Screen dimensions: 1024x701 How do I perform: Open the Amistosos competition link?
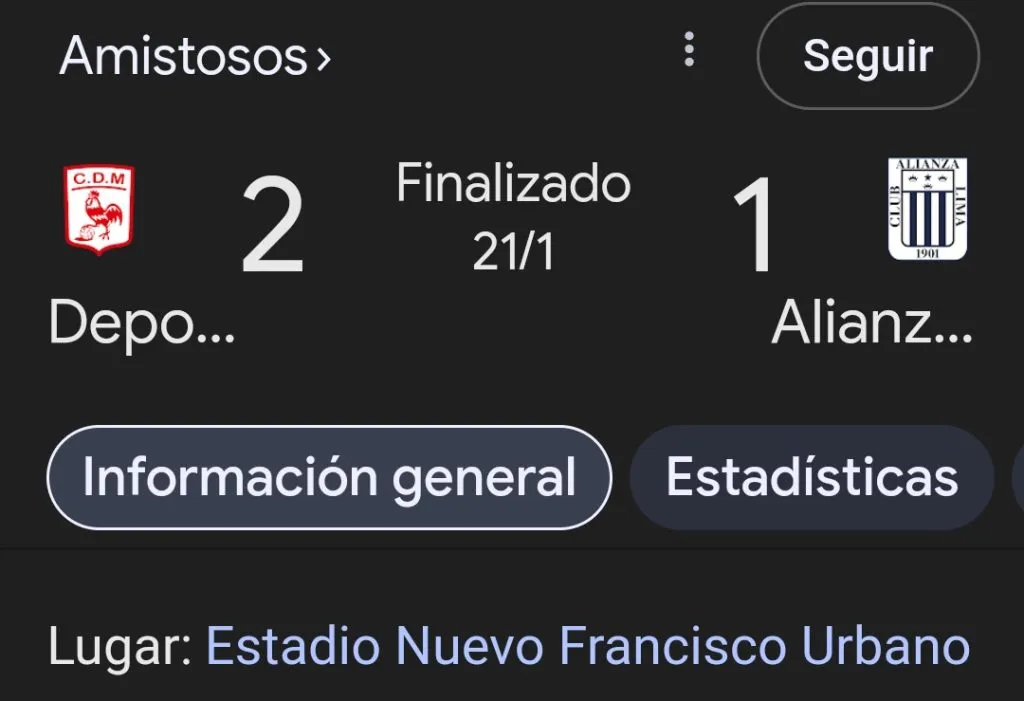pos(194,57)
